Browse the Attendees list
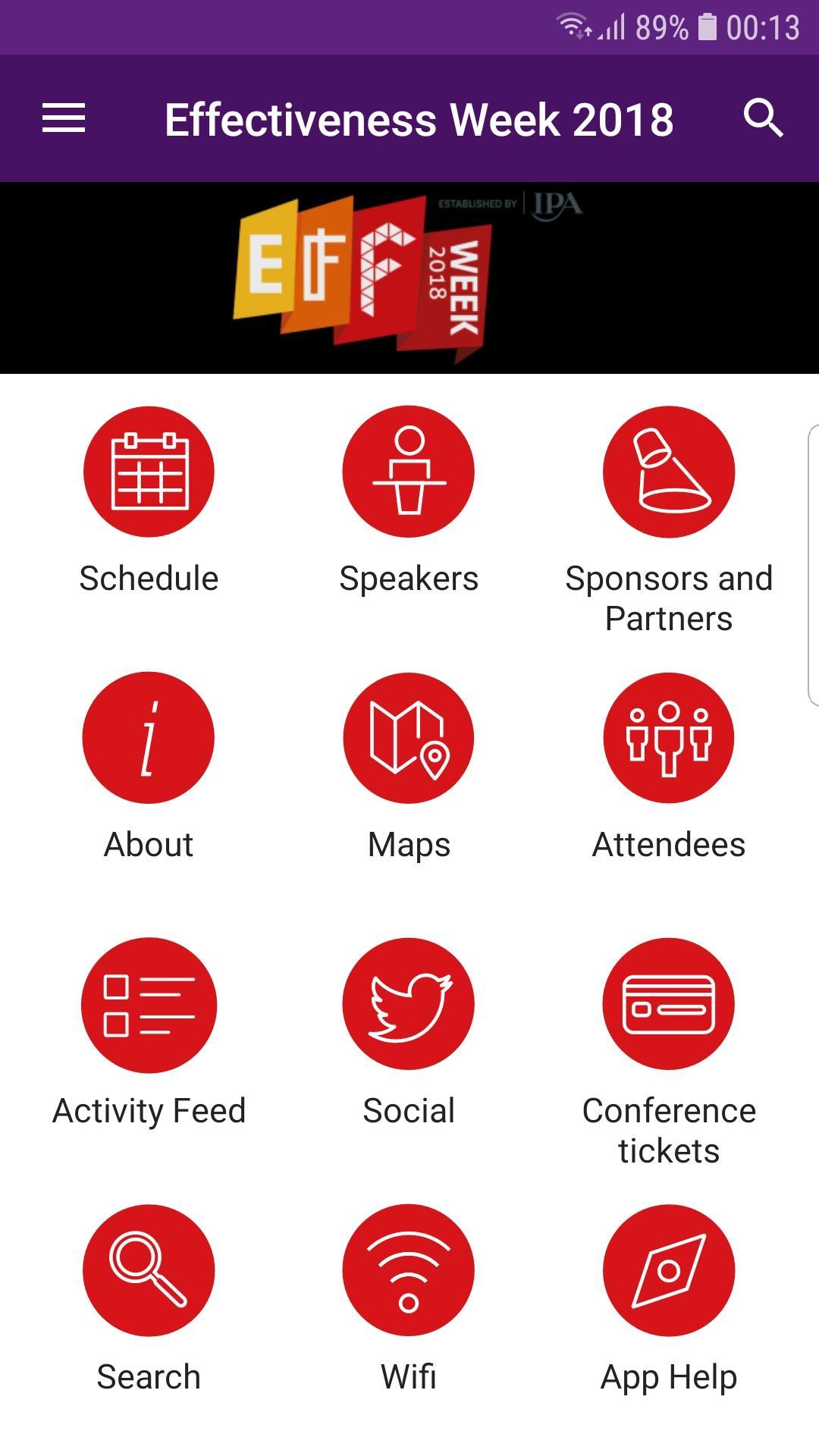Screen dimensions: 819x1456 coord(668,737)
